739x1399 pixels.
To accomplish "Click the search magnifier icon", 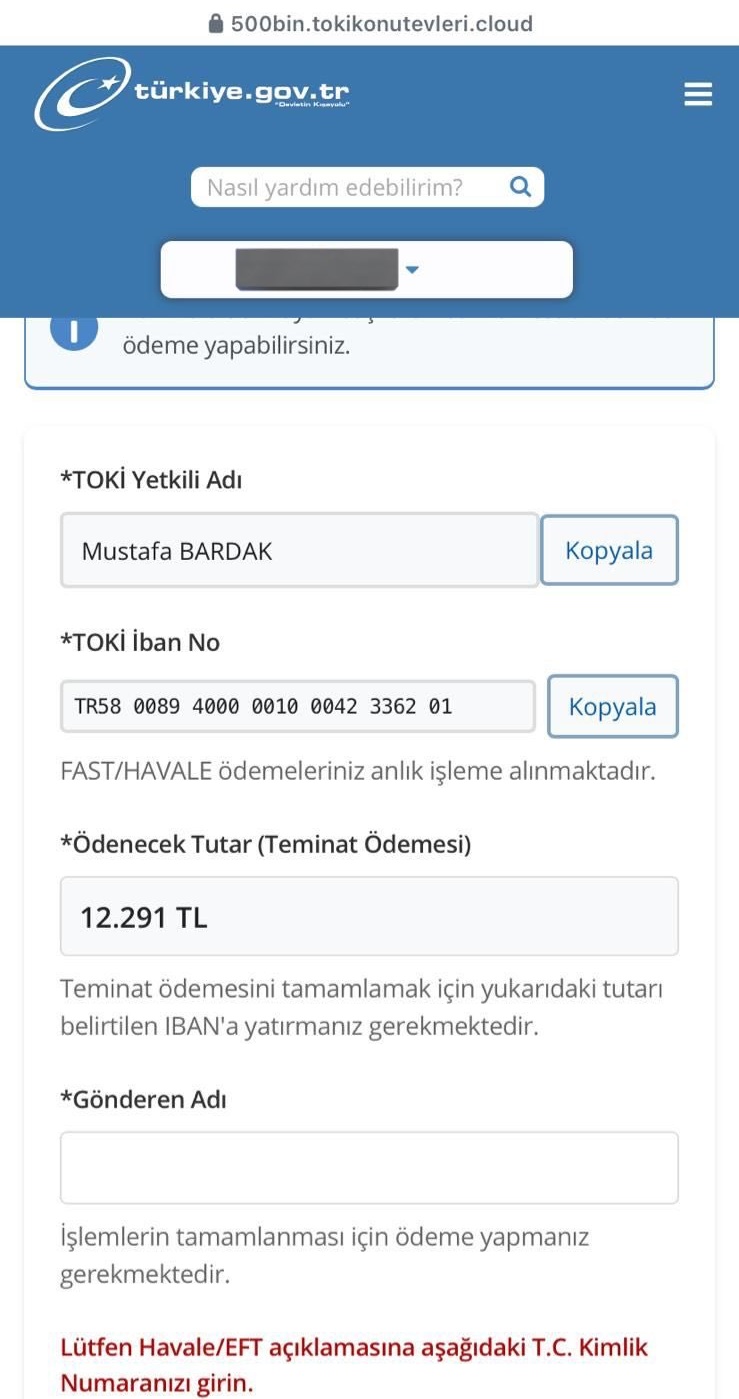I will click(x=519, y=186).
